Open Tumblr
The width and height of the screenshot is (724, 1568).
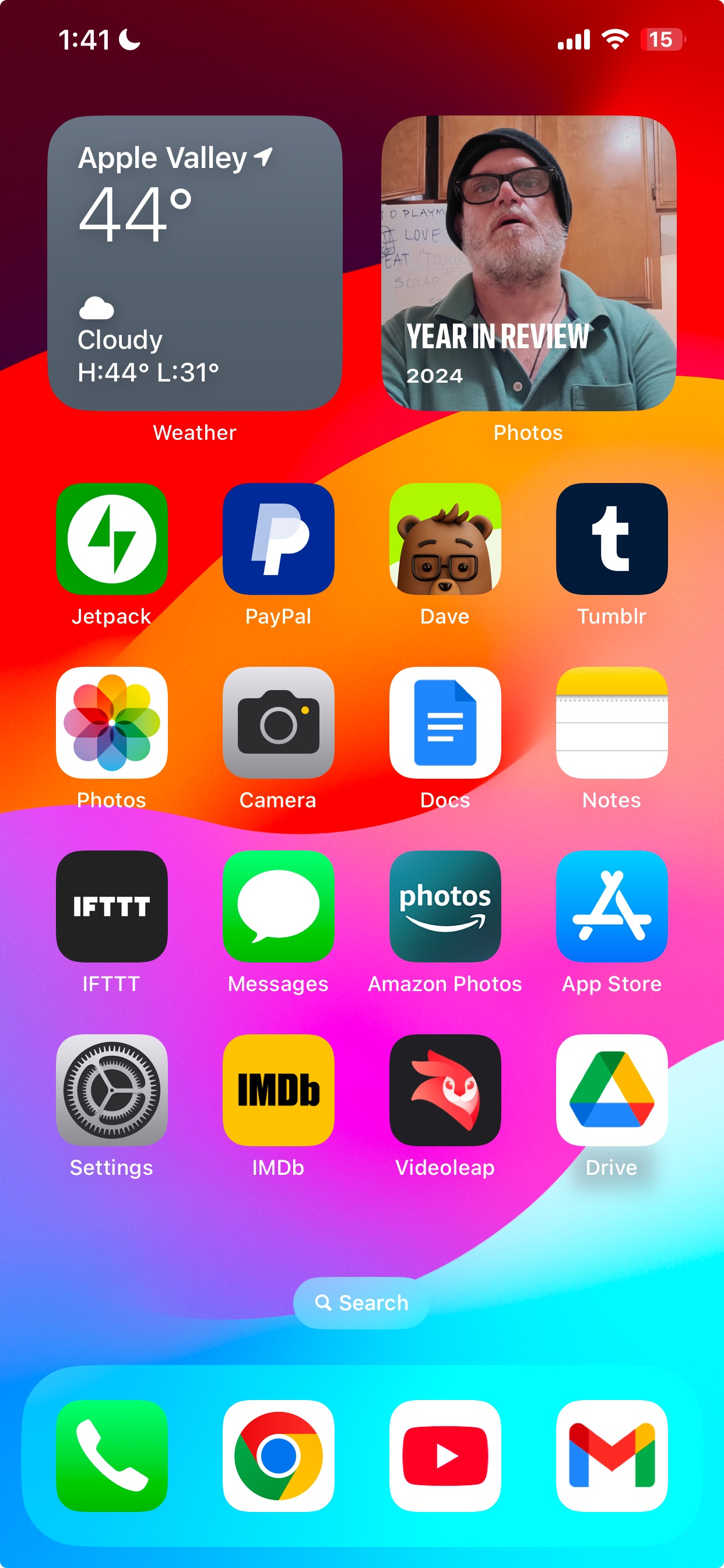[611, 538]
